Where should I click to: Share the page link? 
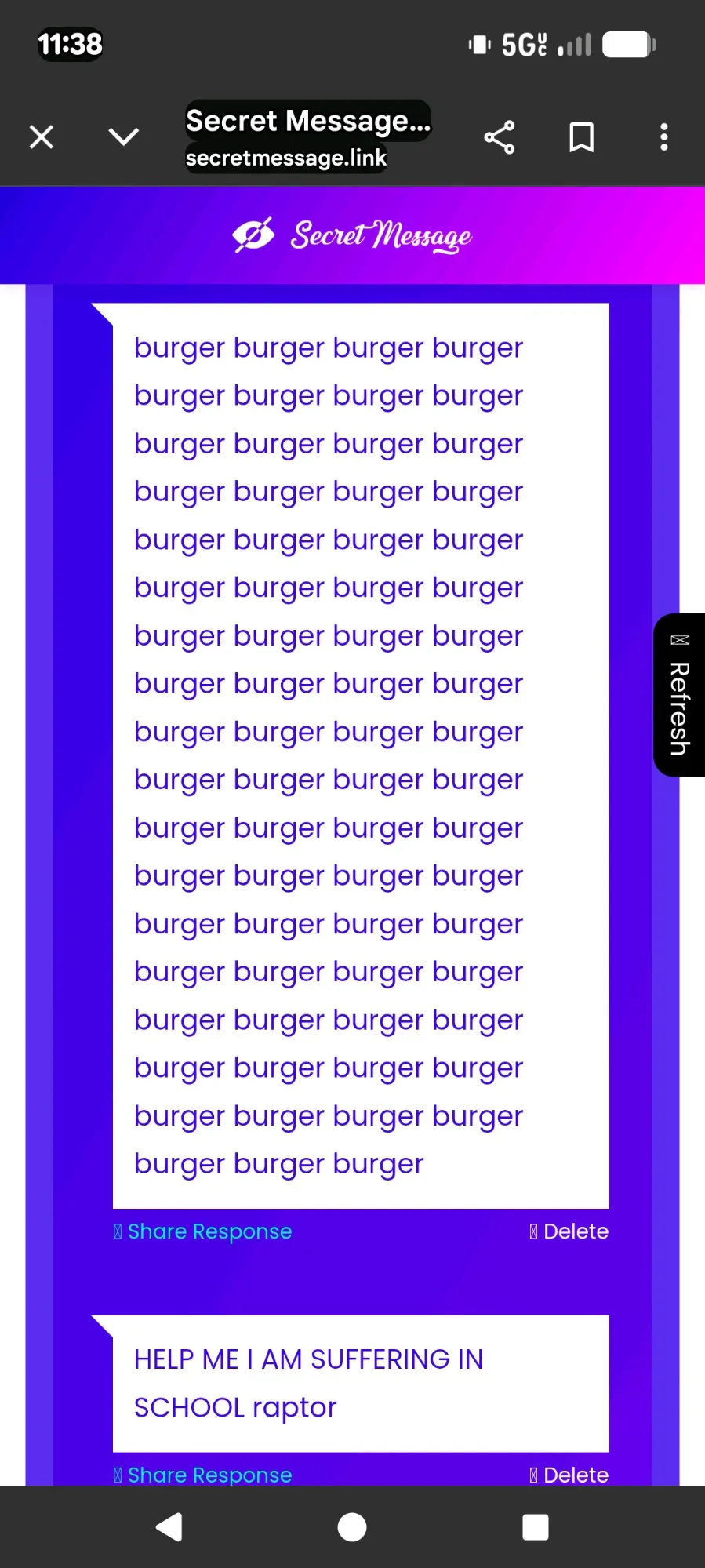(x=500, y=137)
